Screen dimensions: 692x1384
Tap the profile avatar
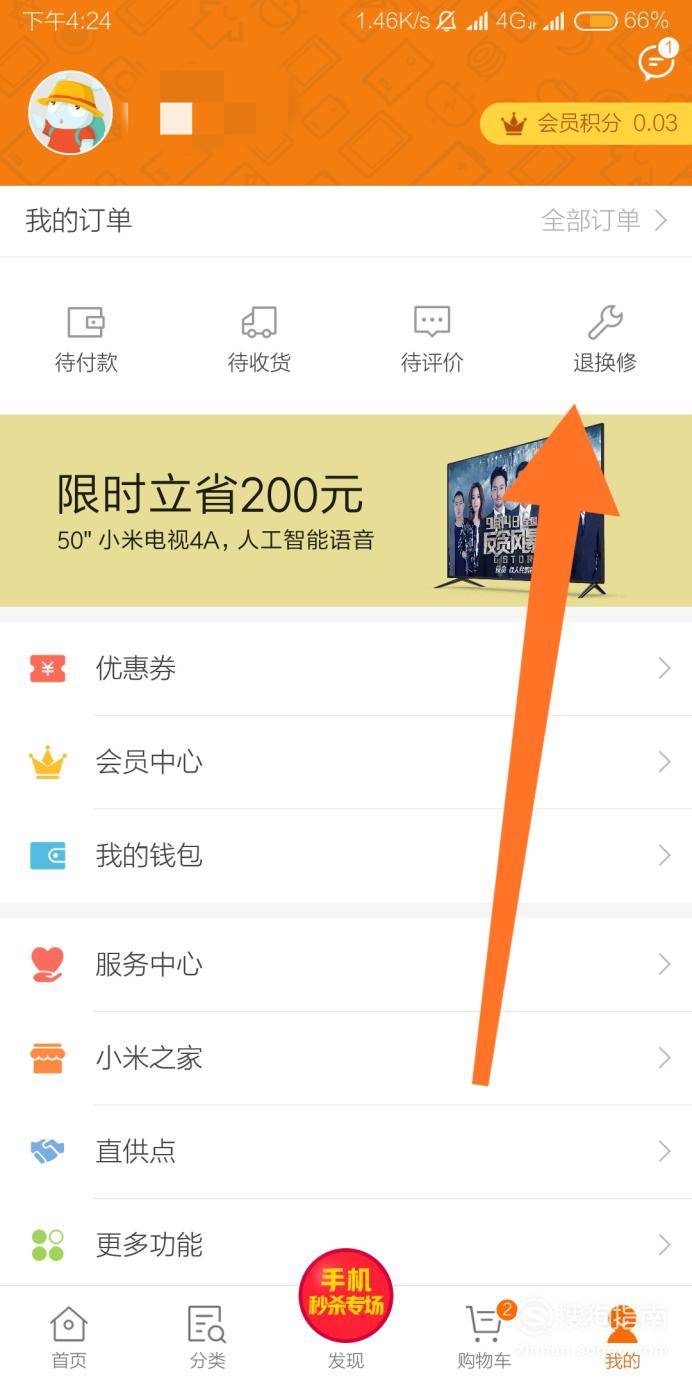(71, 113)
